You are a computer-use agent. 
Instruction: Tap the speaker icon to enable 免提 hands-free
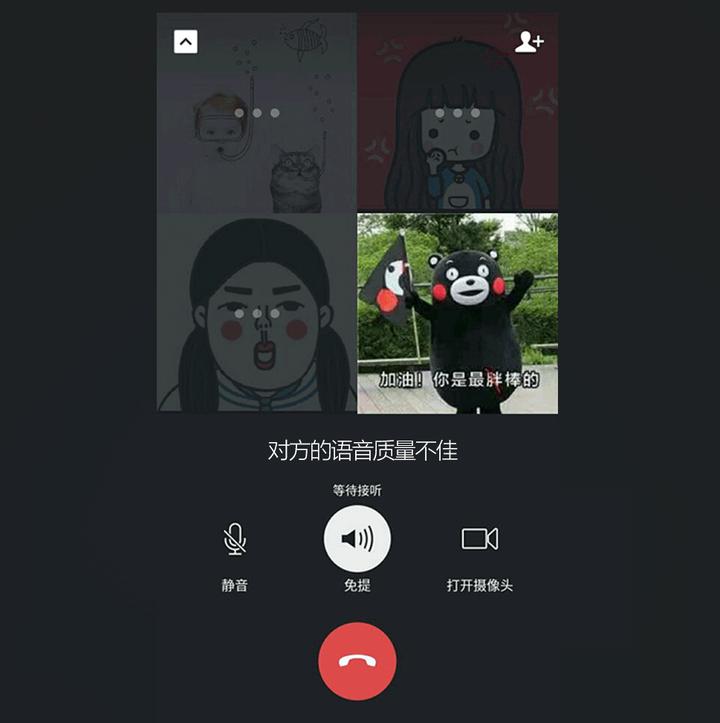(x=357, y=538)
